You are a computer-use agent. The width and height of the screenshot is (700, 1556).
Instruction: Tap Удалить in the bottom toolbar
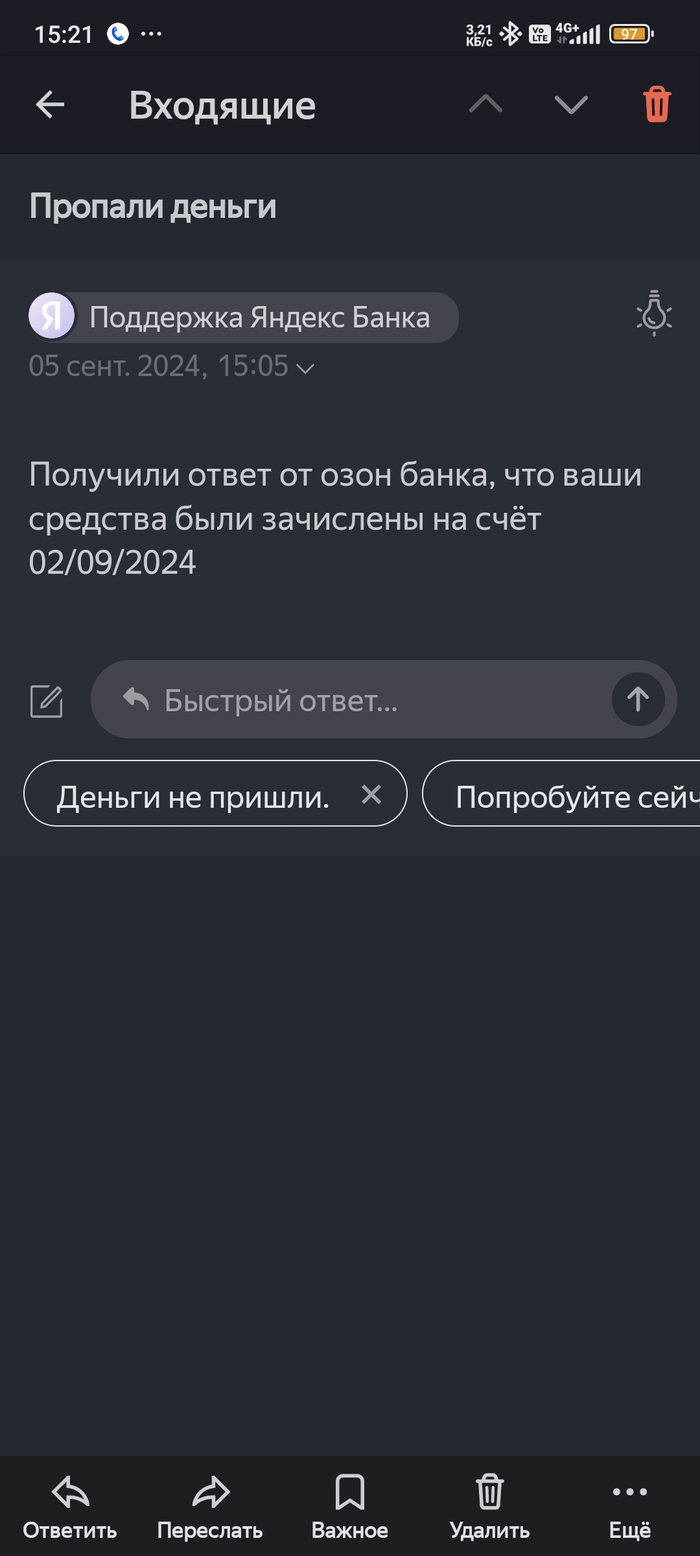[489, 1506]
